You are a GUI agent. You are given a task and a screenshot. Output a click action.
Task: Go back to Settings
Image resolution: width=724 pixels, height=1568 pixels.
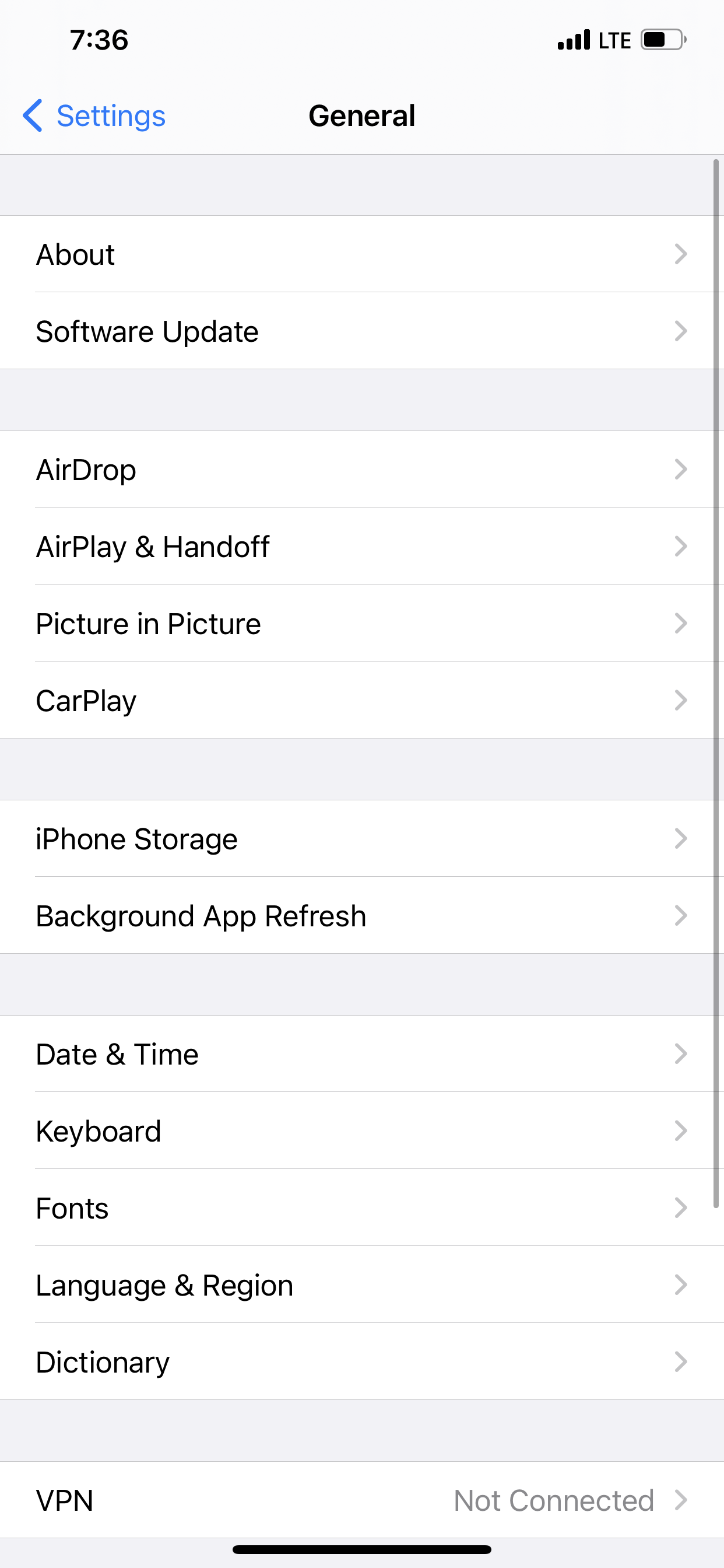[94, 116]
